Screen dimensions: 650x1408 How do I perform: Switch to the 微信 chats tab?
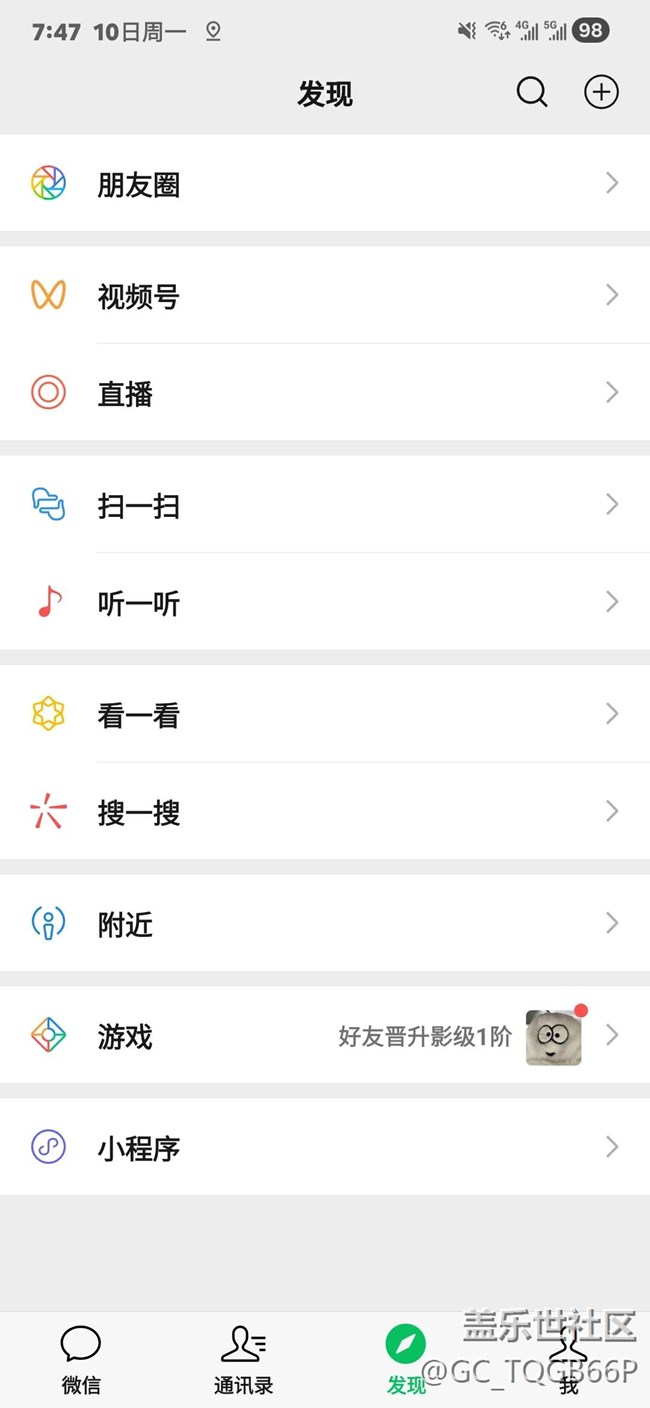[81, 1360]
